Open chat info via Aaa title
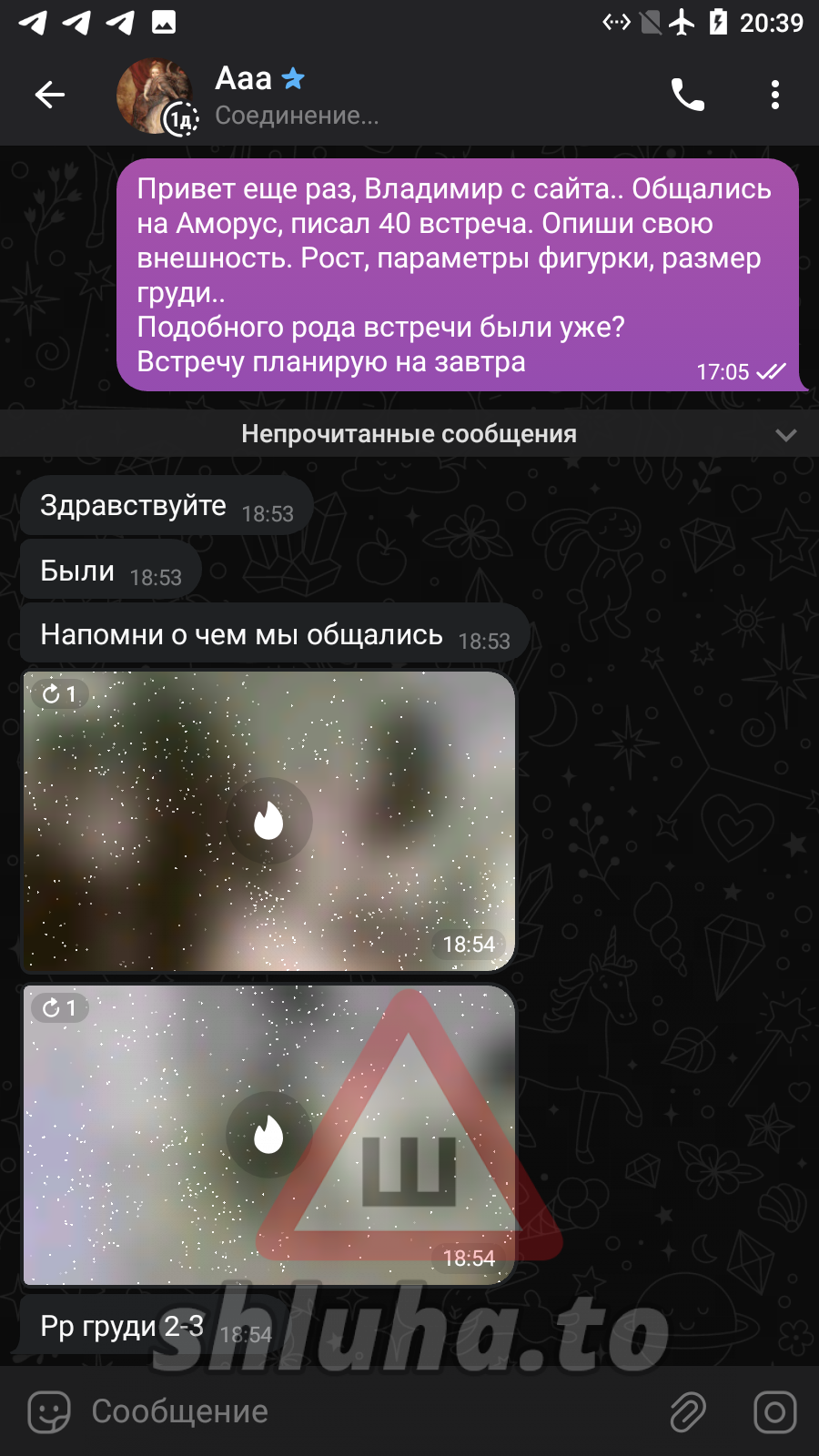The image size is (819, 1456). [x=244, y=79]
